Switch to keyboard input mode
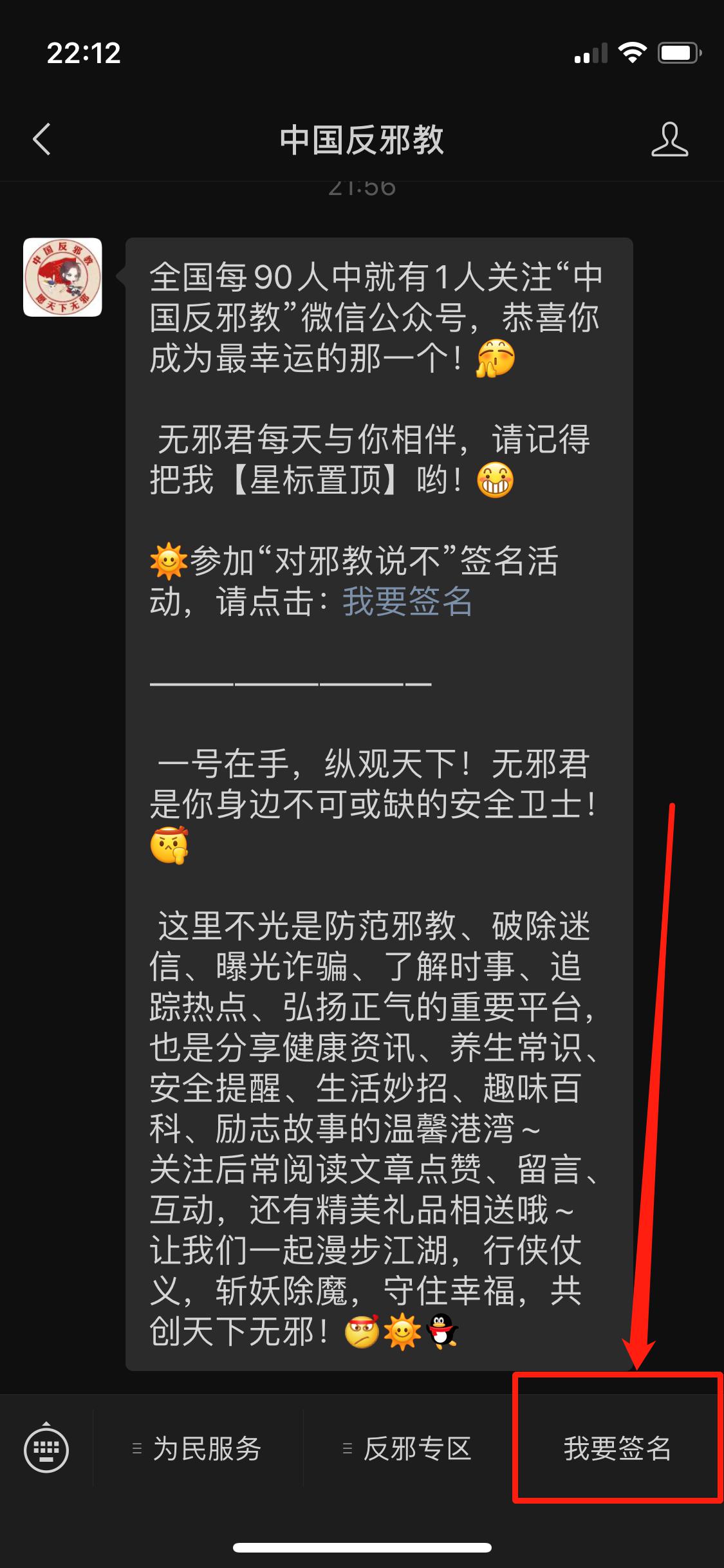 (x=46, y=1450)
